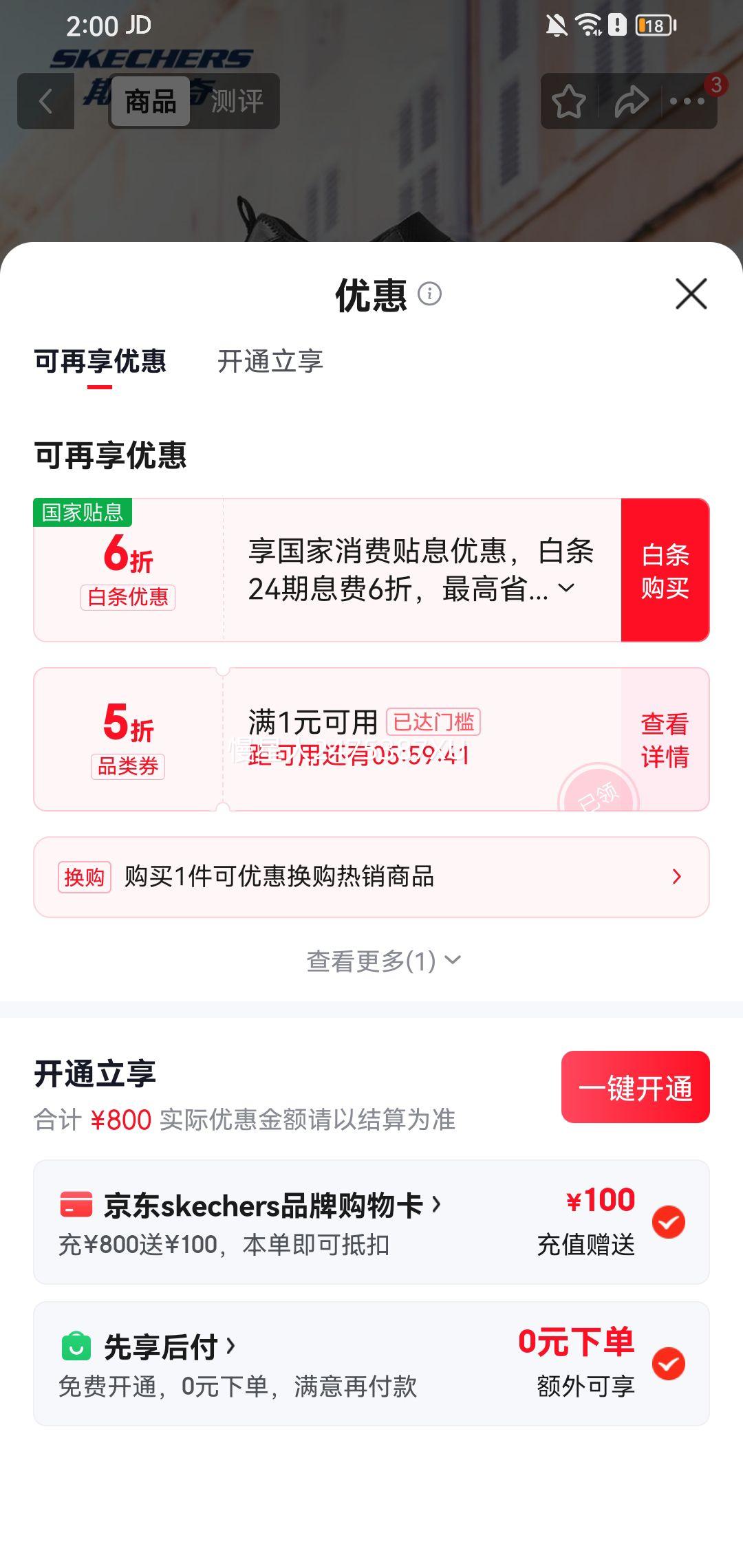Open the share icon

click(x=630, y=102)
